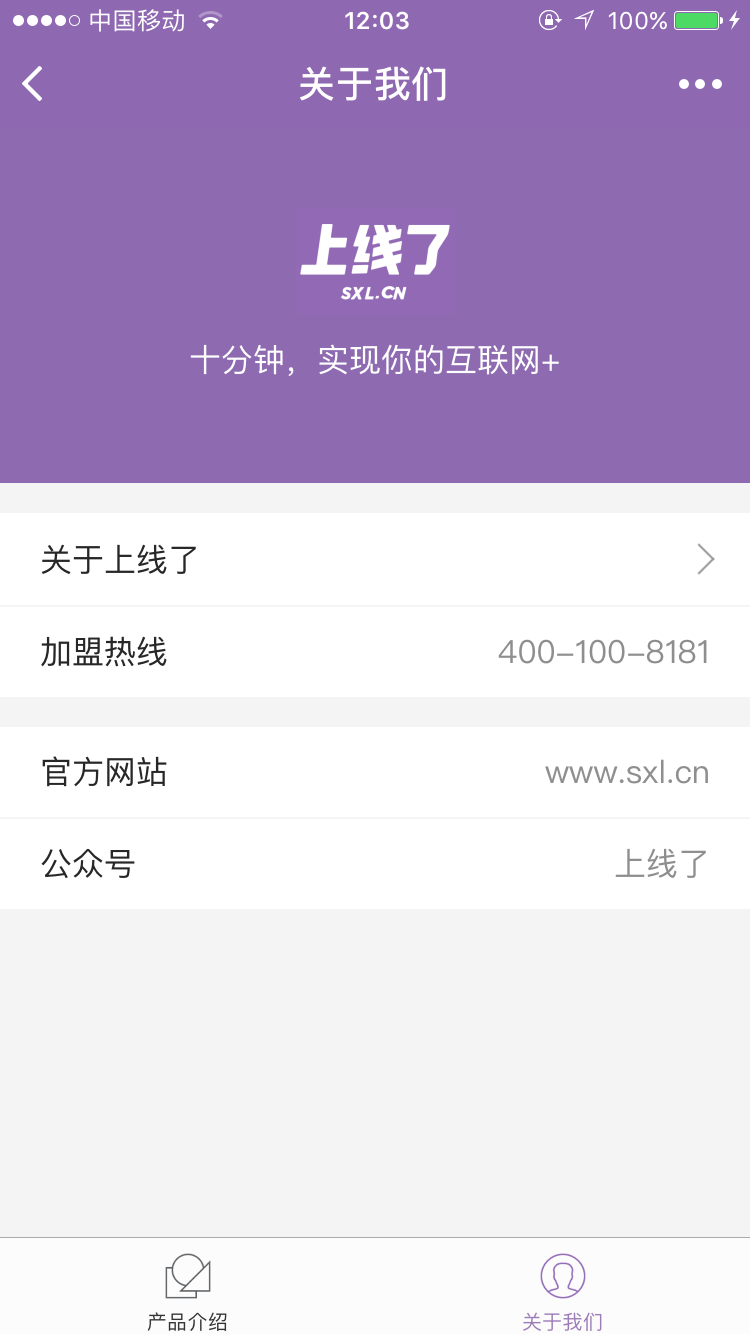
Task: Open the 关于上线了 row
Action: 375,559
